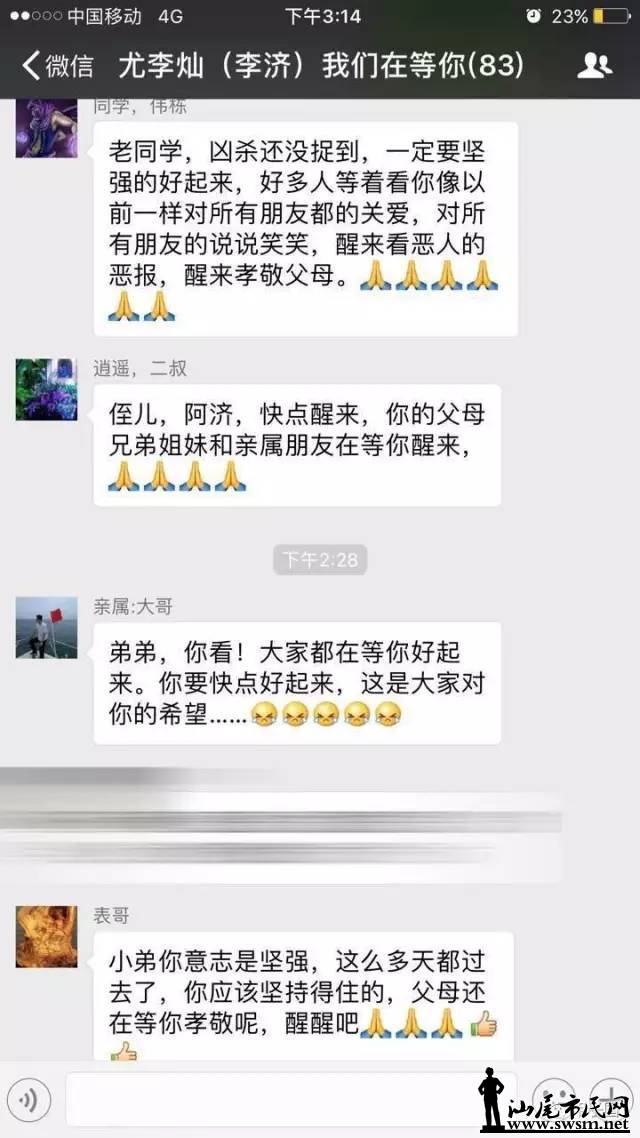Open the profile avatar of 同学，伟栋
640x1138 pixels.
[46, 129]
